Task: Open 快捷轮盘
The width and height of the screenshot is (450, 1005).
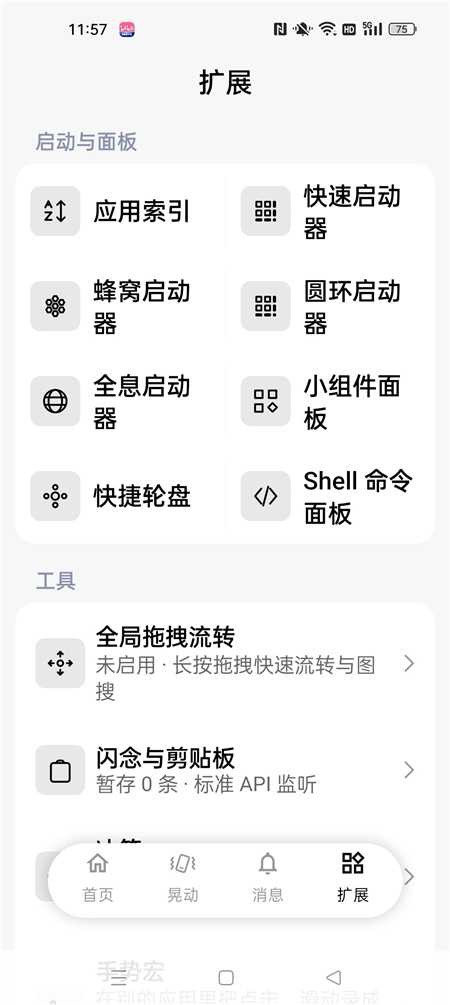Action: coord(120,496)
